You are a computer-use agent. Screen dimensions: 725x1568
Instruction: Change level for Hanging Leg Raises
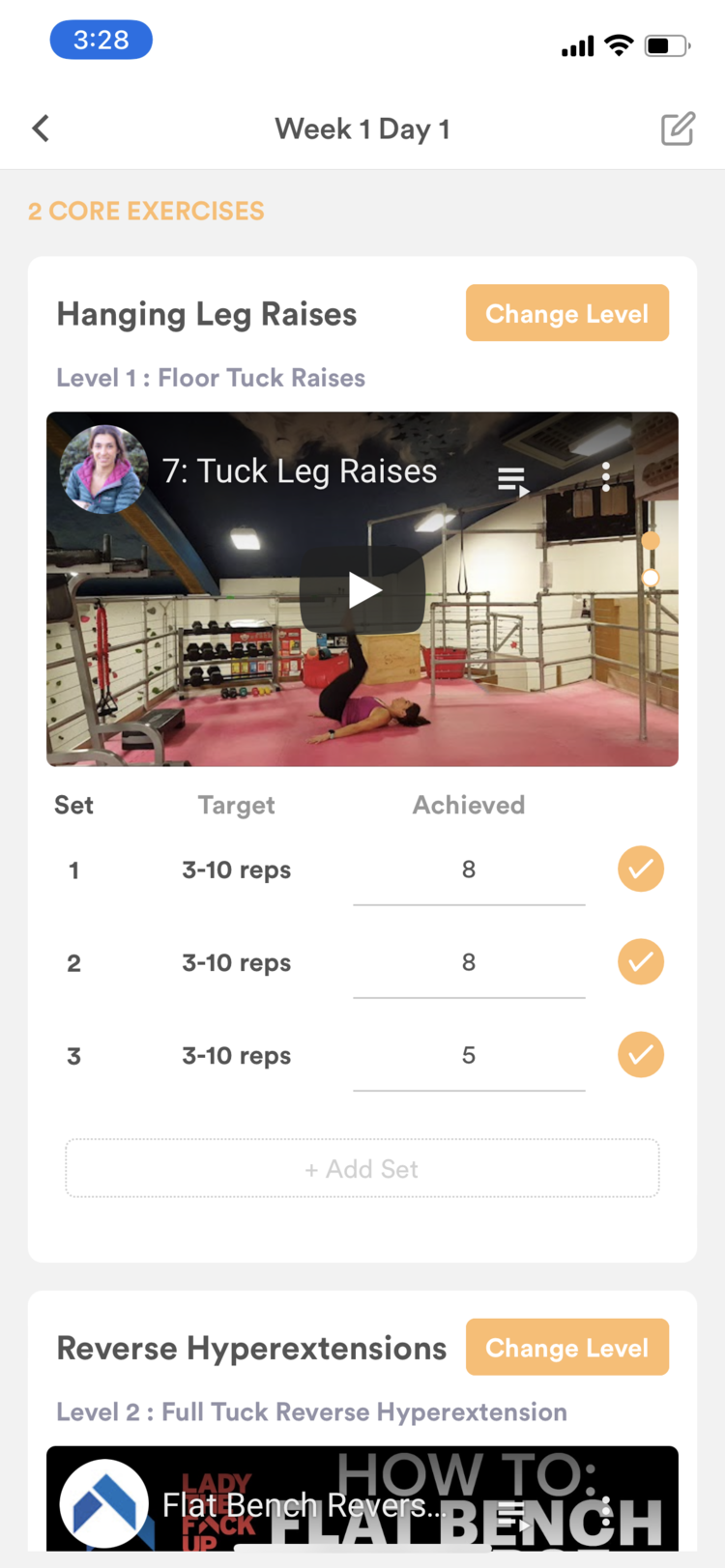coord(566,313)
